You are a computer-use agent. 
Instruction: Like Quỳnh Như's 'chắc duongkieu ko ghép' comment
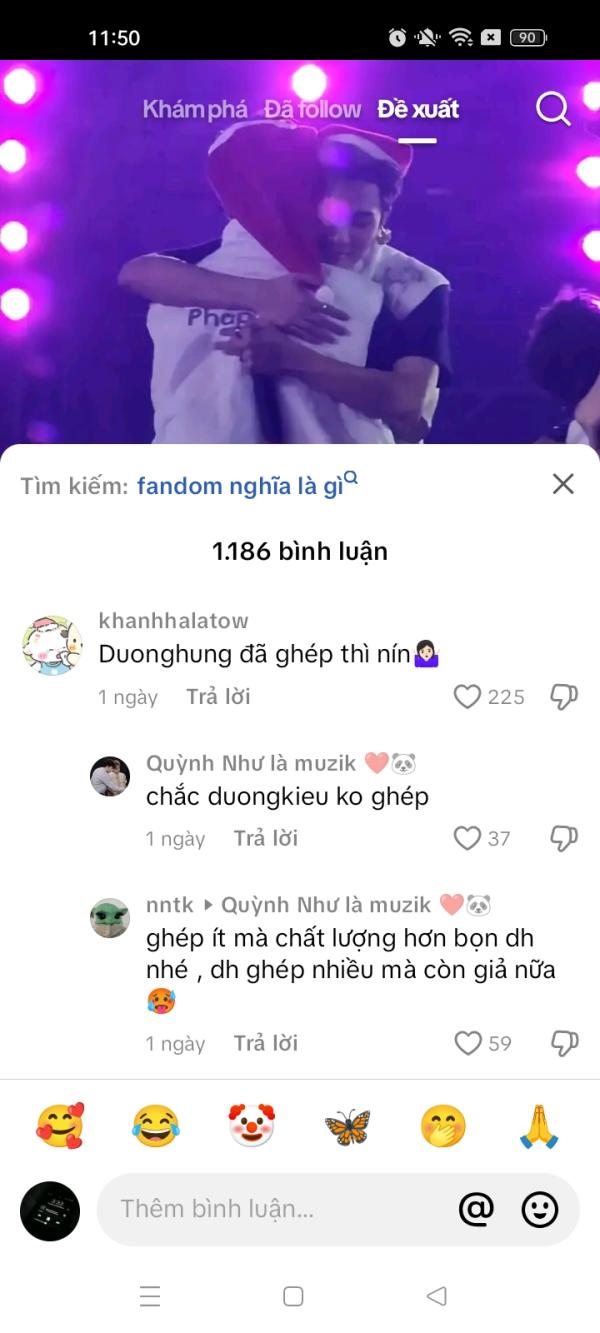467,838
